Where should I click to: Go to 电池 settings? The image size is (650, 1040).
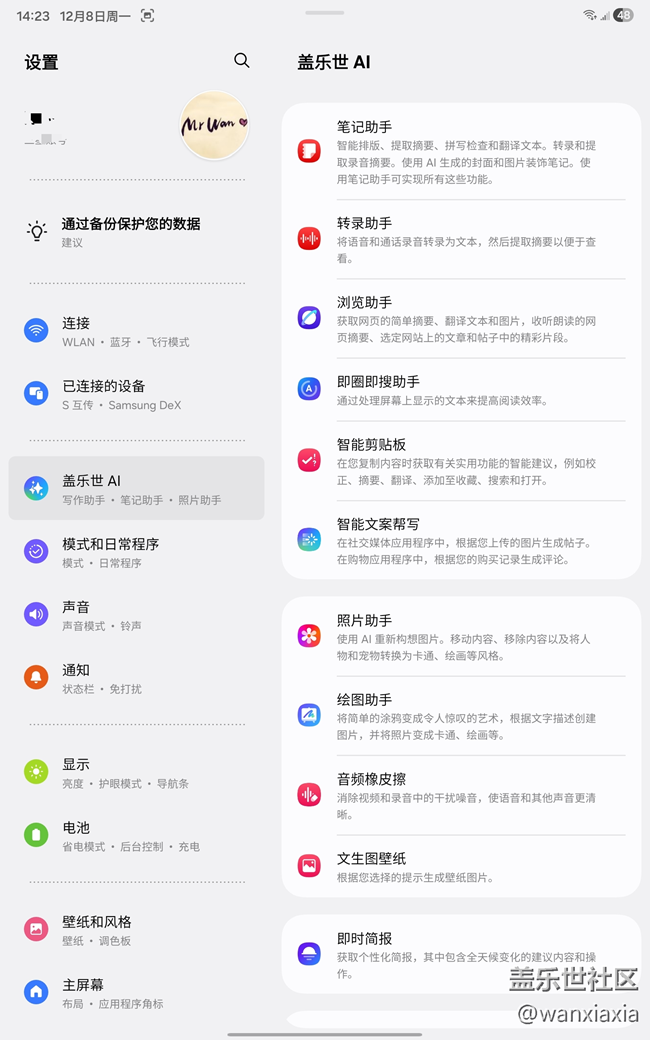point(130,835)
